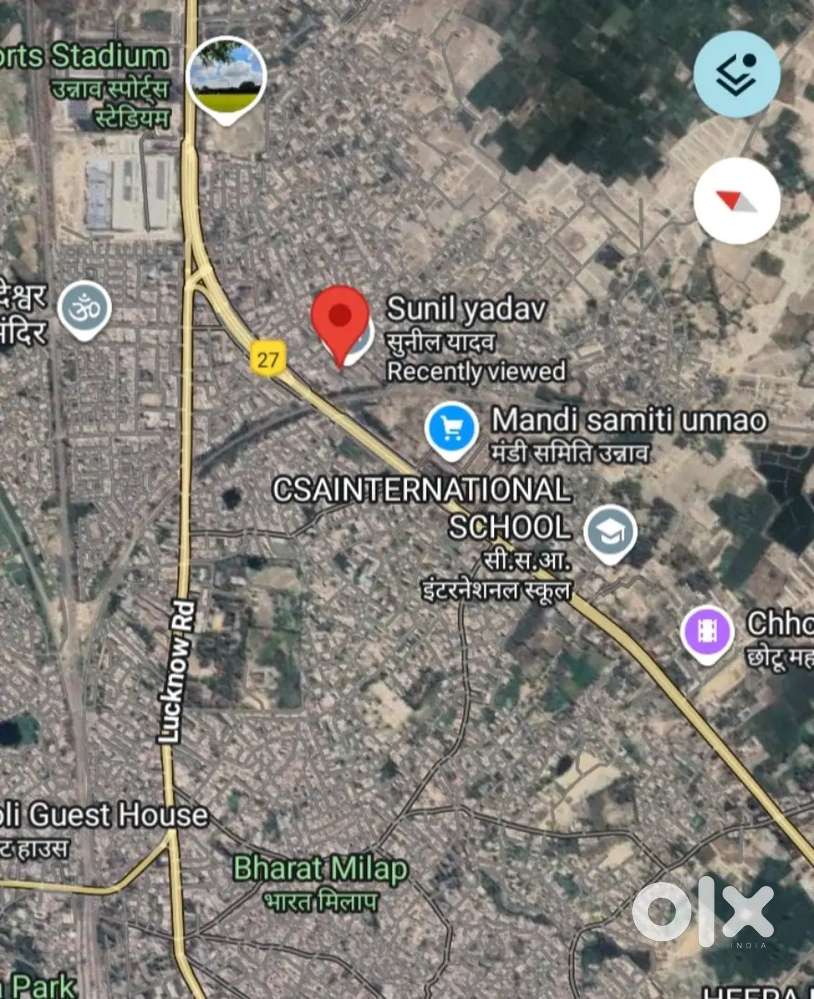
Task: Select the red Sunil yadav pin
Action: pos(340,319)
